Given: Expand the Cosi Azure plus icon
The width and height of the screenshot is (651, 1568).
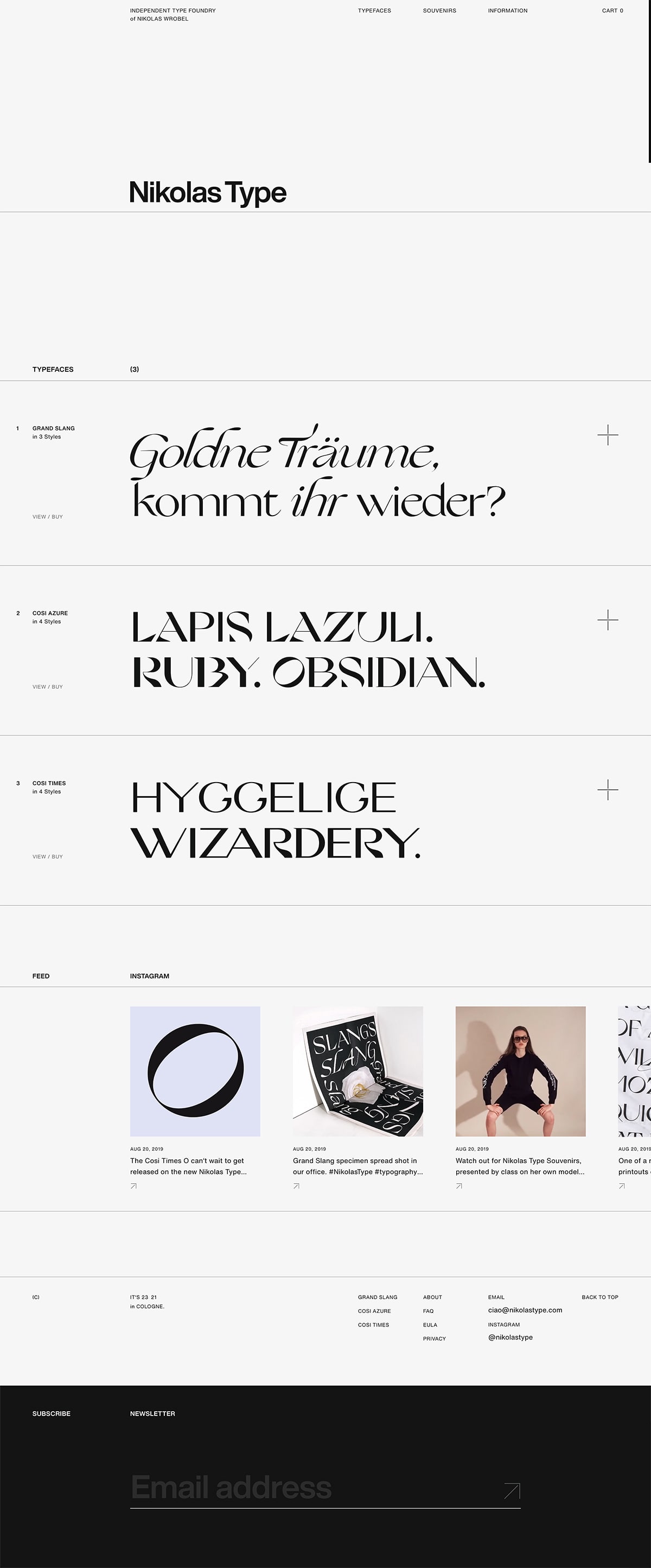Looking at the screenshot, I should click(607, 620).
